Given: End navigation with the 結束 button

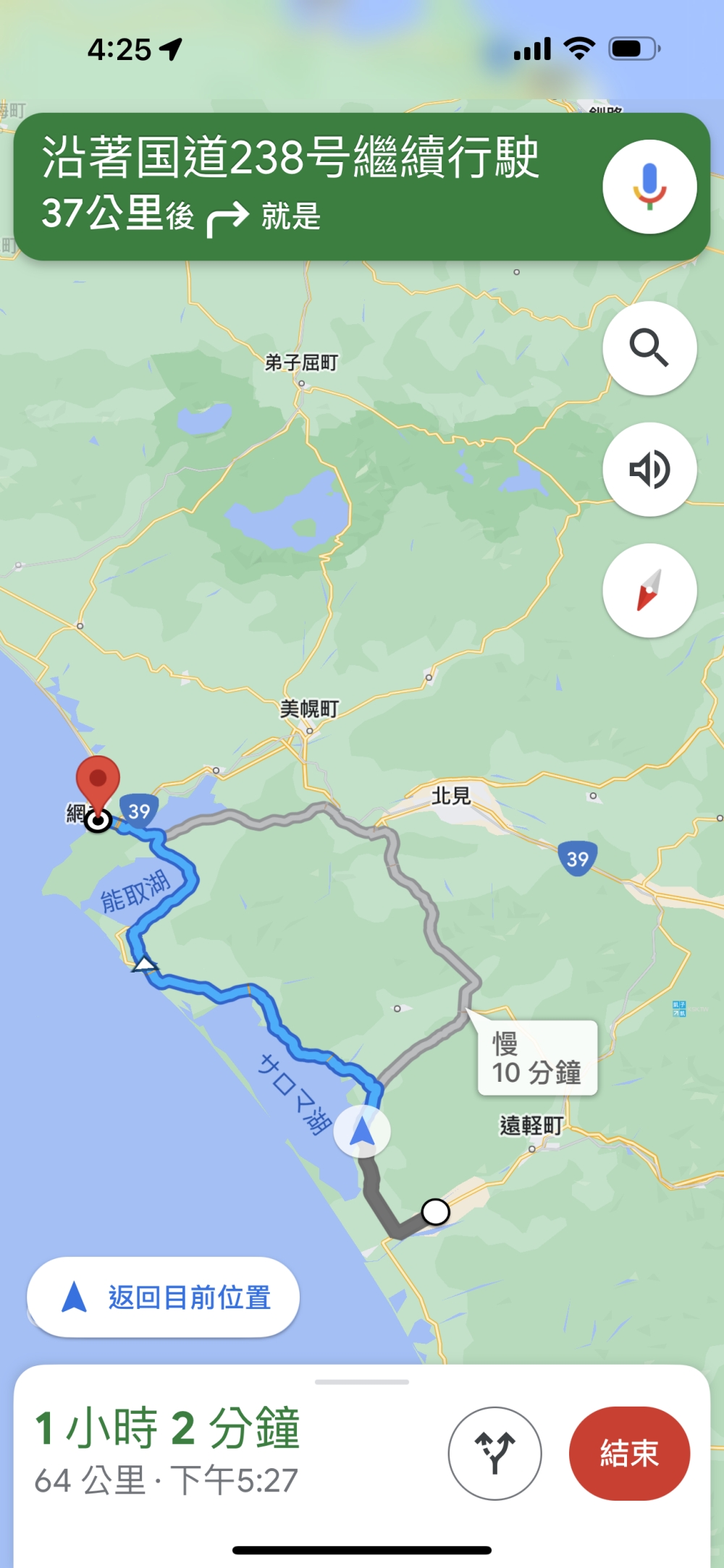Looking at the screenshot, I should click(x=629, y=1453).
